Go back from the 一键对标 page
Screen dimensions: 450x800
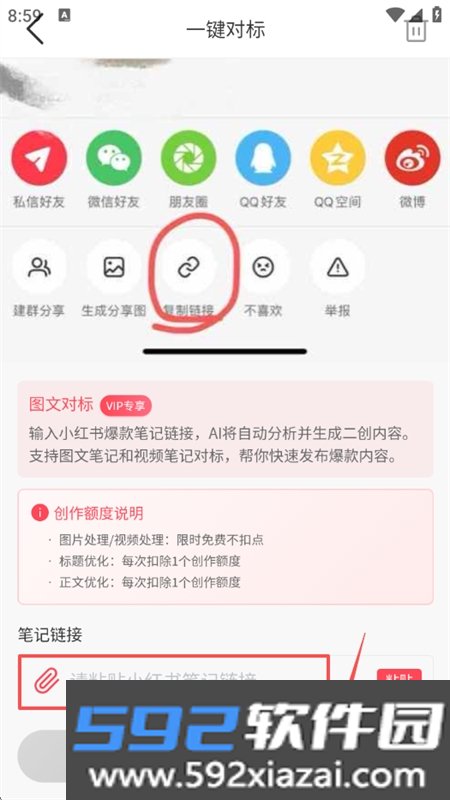coord(35,30)
